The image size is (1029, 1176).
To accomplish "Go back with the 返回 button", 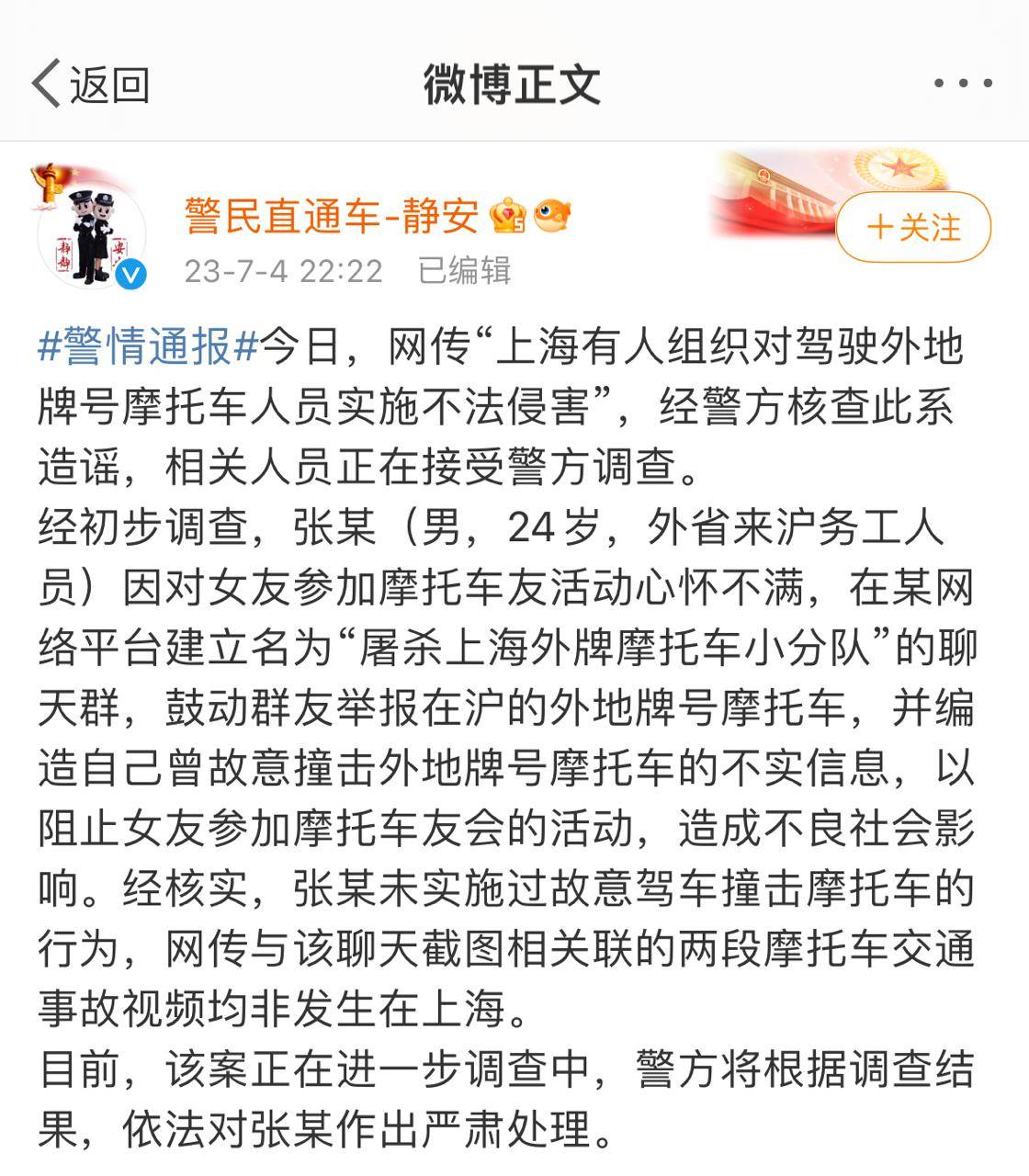I will (x=90, y=85).
